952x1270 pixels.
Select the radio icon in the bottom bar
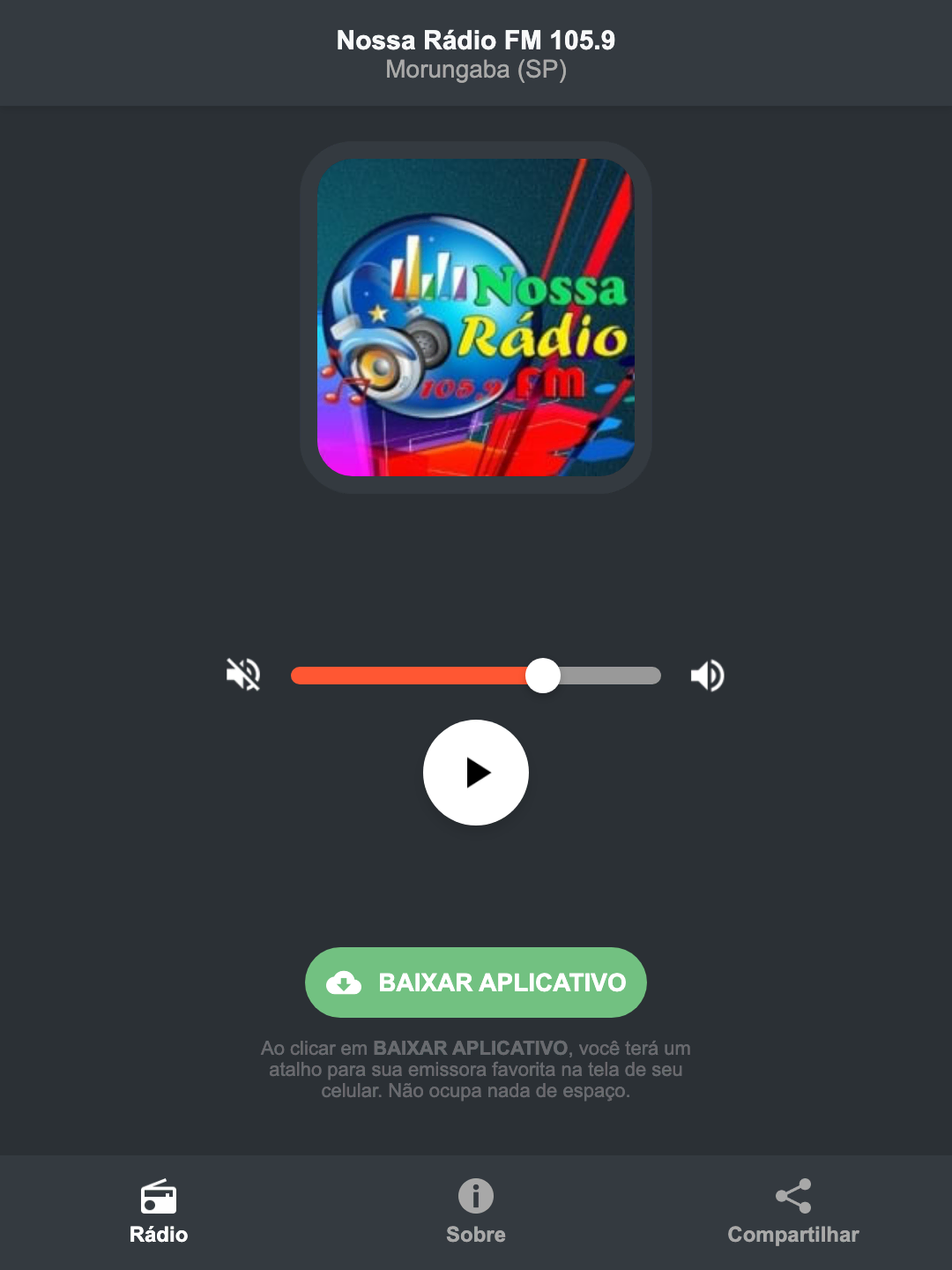pyautogui.click(x=159, y=1199)
